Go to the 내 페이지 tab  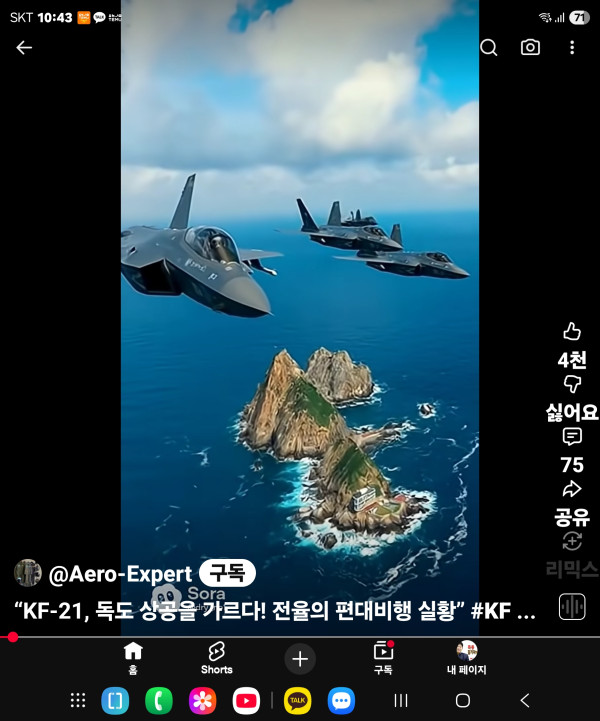(x=467, y=657)
